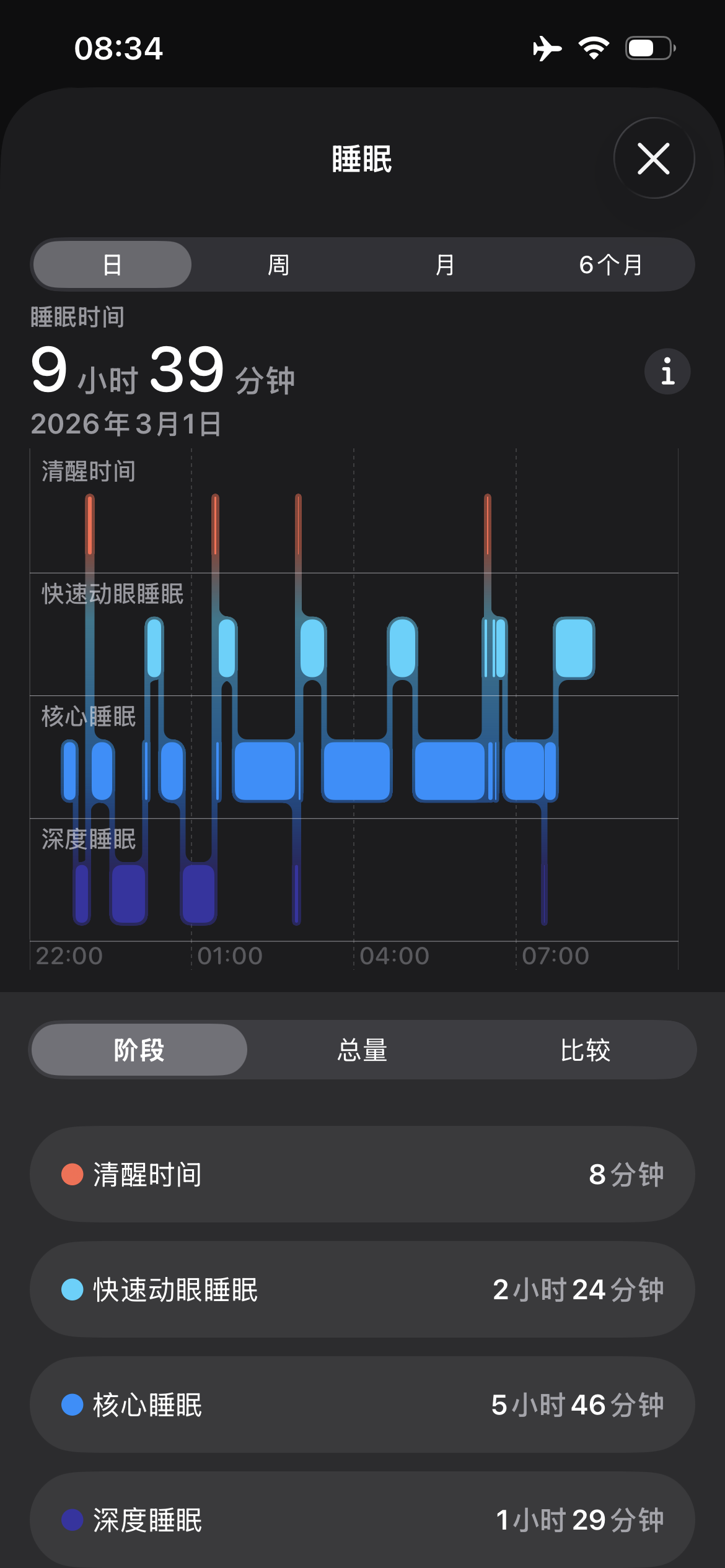Highlight the 核心睡眠 core sleep row
Image resolution: width=725 pixels, height=1568 pixels.
[x=362, y=1405]
